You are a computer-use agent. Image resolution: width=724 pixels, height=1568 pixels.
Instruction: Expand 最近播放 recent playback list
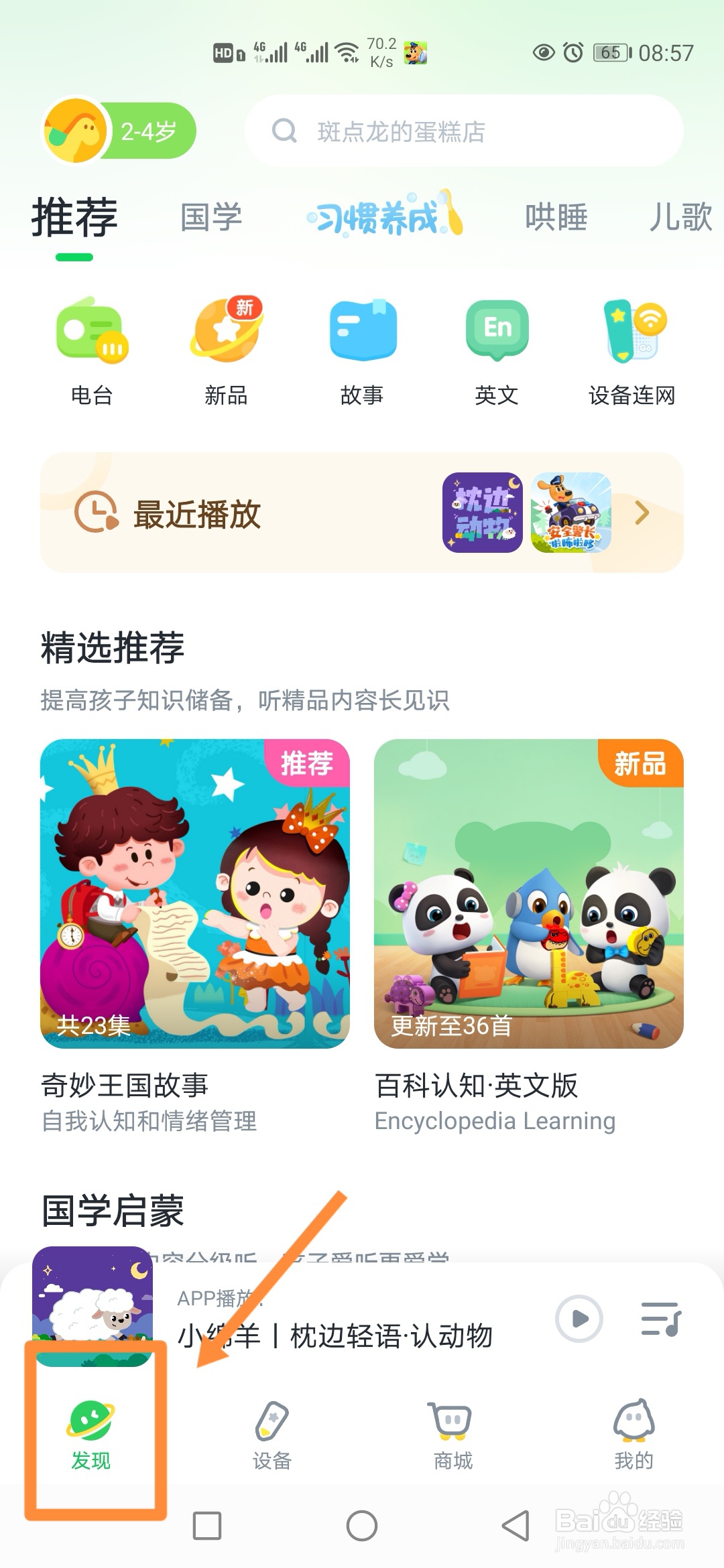click(642, 513)
